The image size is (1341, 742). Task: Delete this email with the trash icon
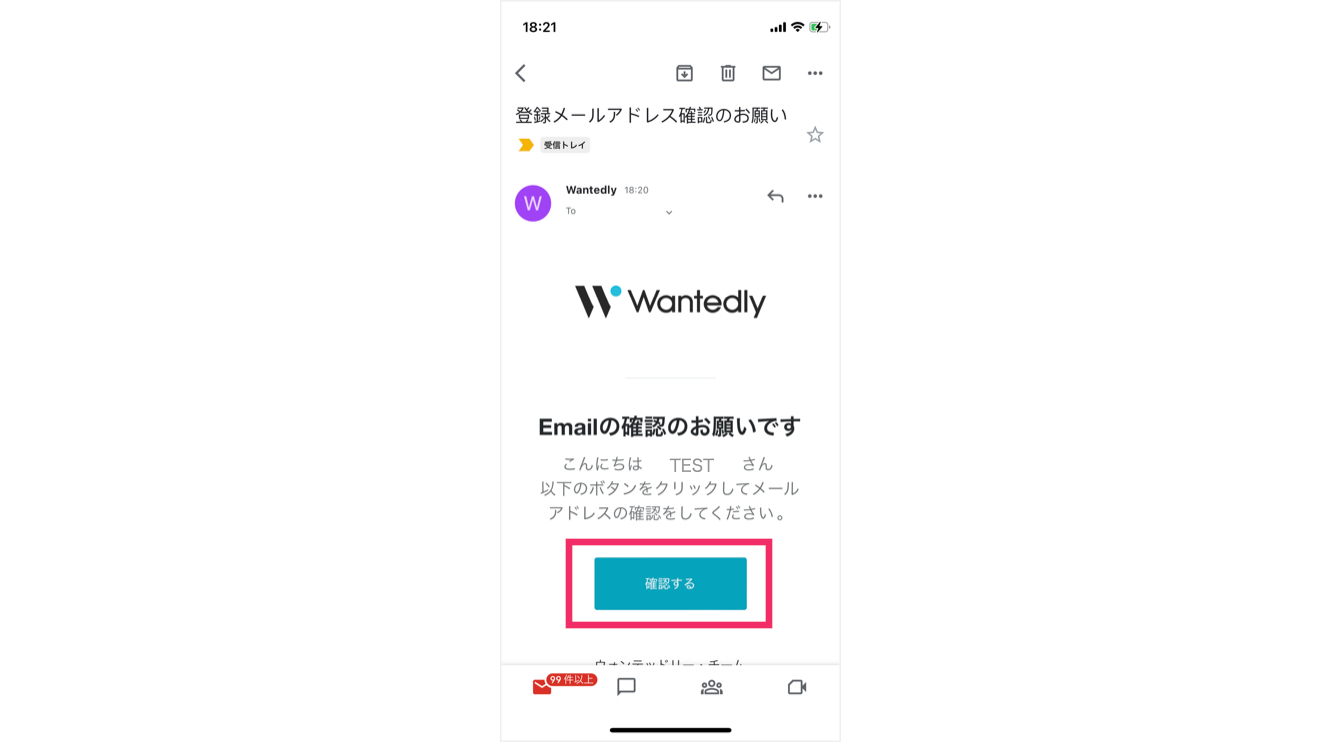(728, 73)
